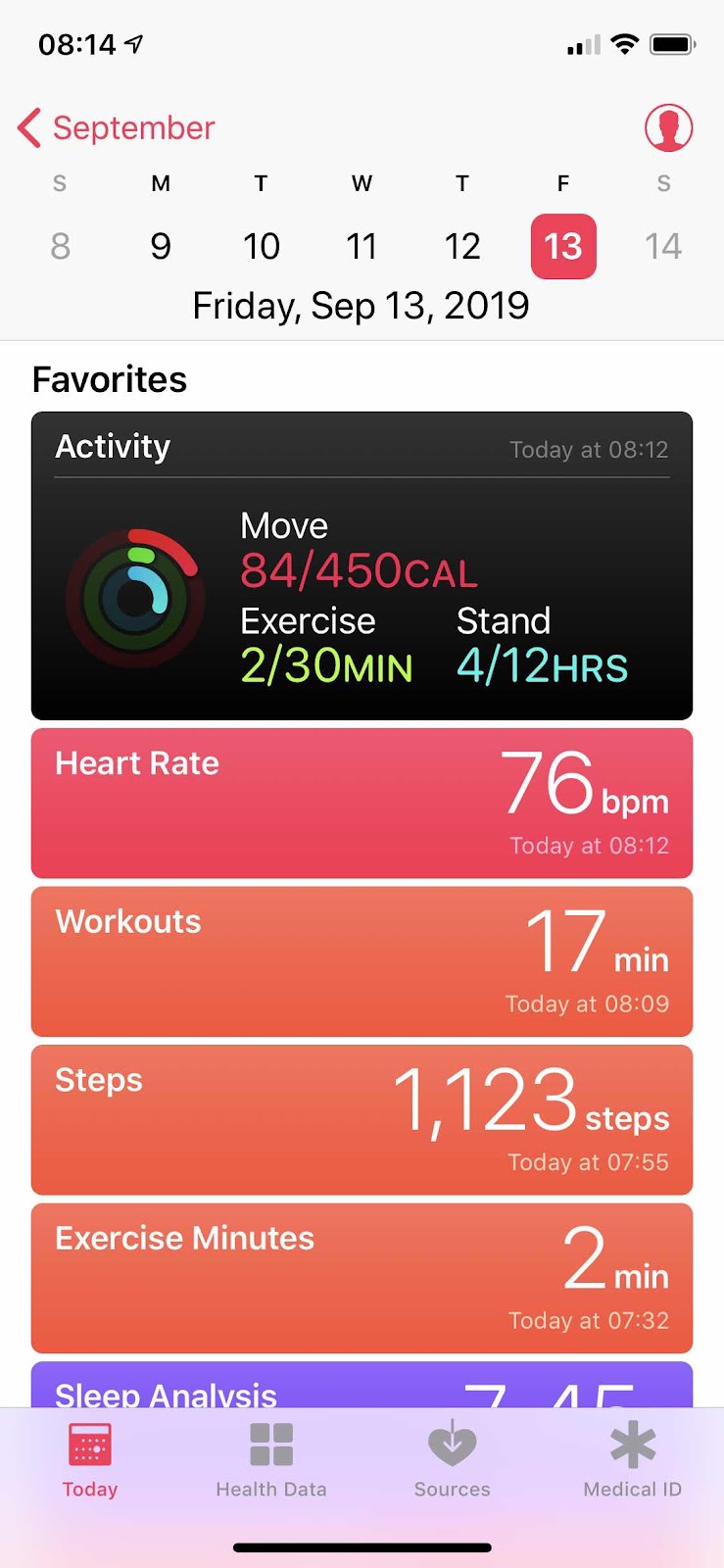Open the Workouts card

[x=362, y=961]
